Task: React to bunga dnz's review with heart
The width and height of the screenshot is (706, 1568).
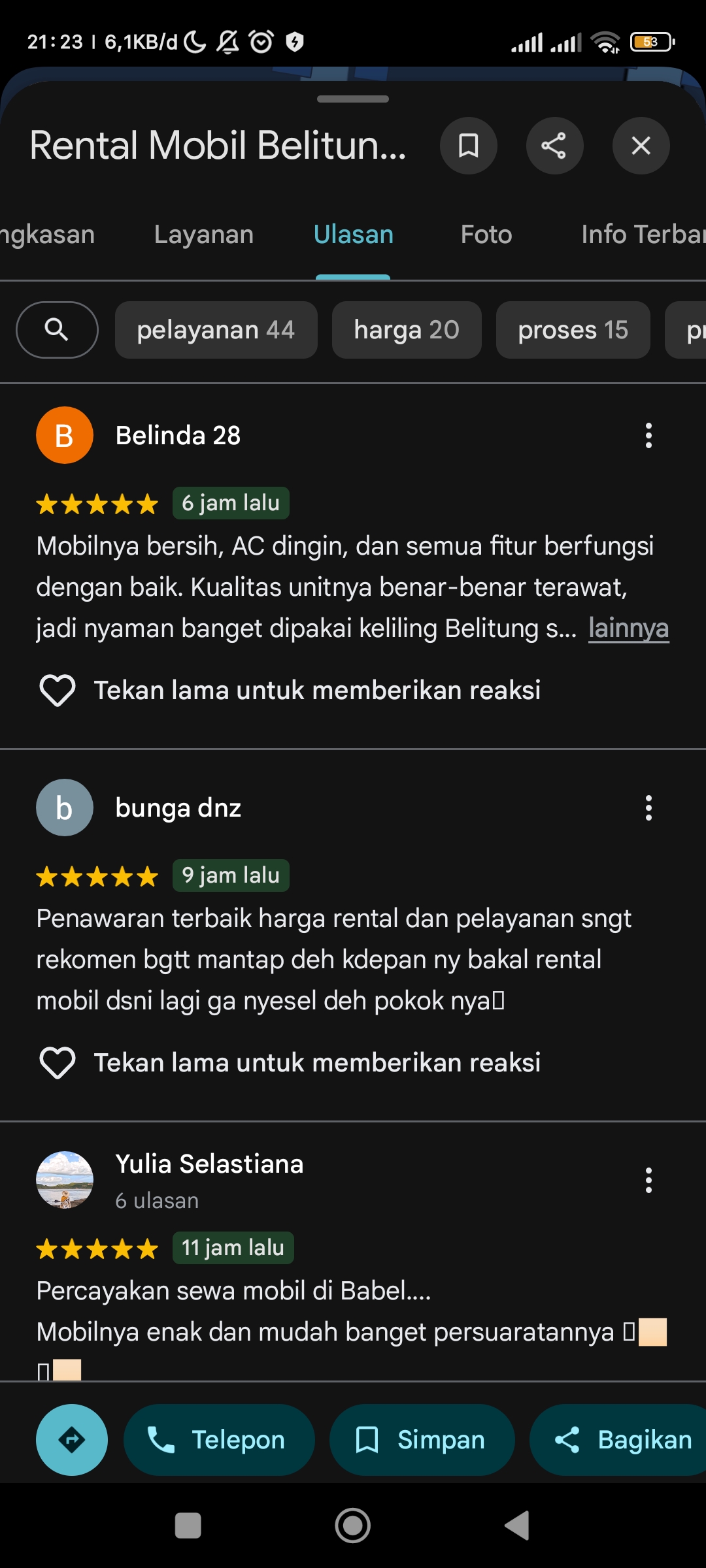Action: pos(58,1063)
